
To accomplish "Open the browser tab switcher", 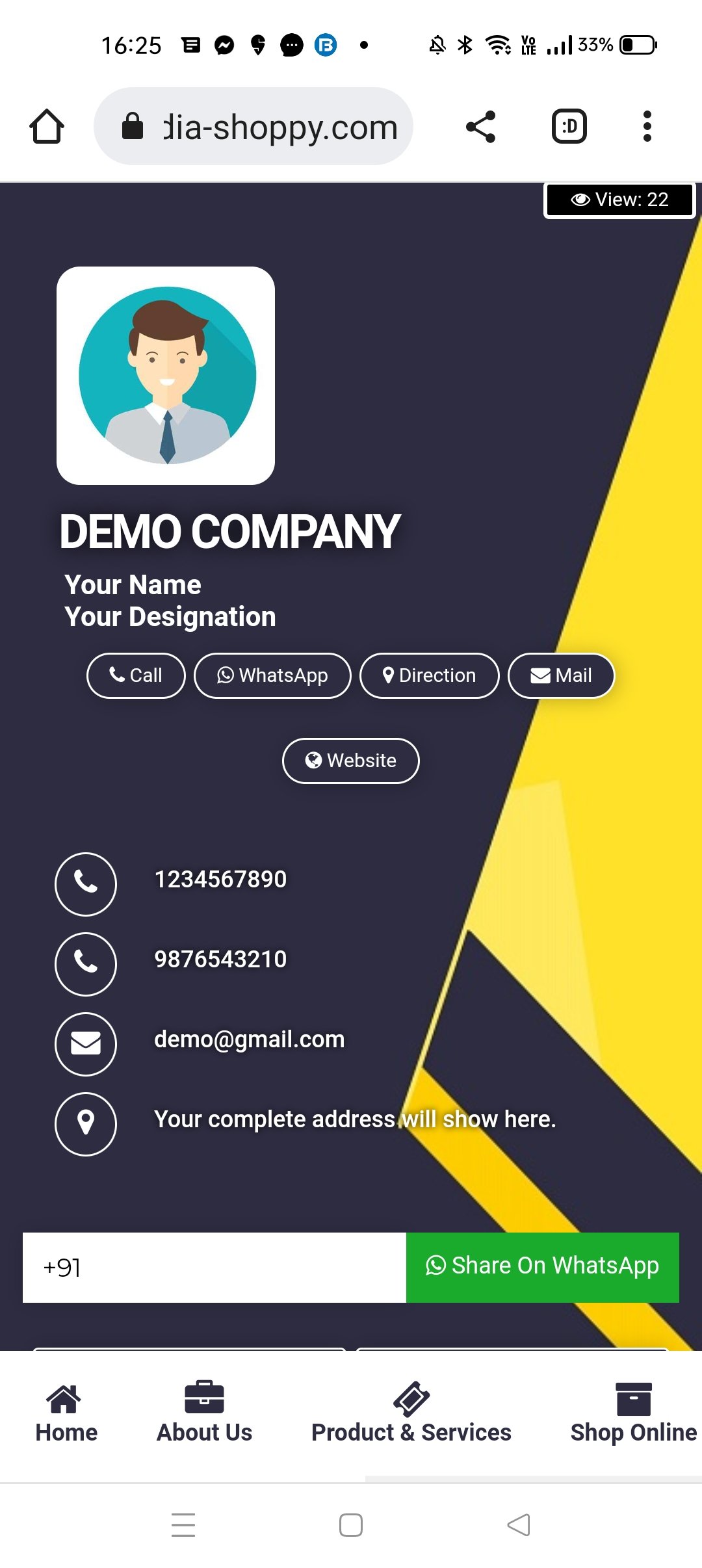I will [569, 126].
